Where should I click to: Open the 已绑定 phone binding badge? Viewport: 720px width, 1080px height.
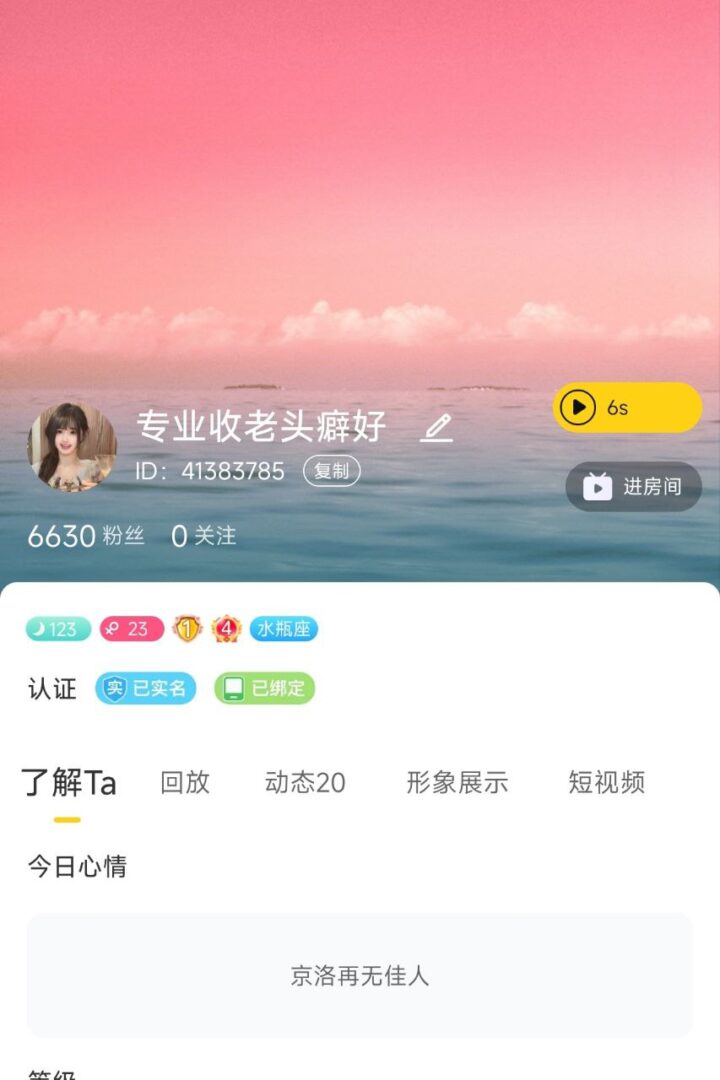(x=264, y=688)
